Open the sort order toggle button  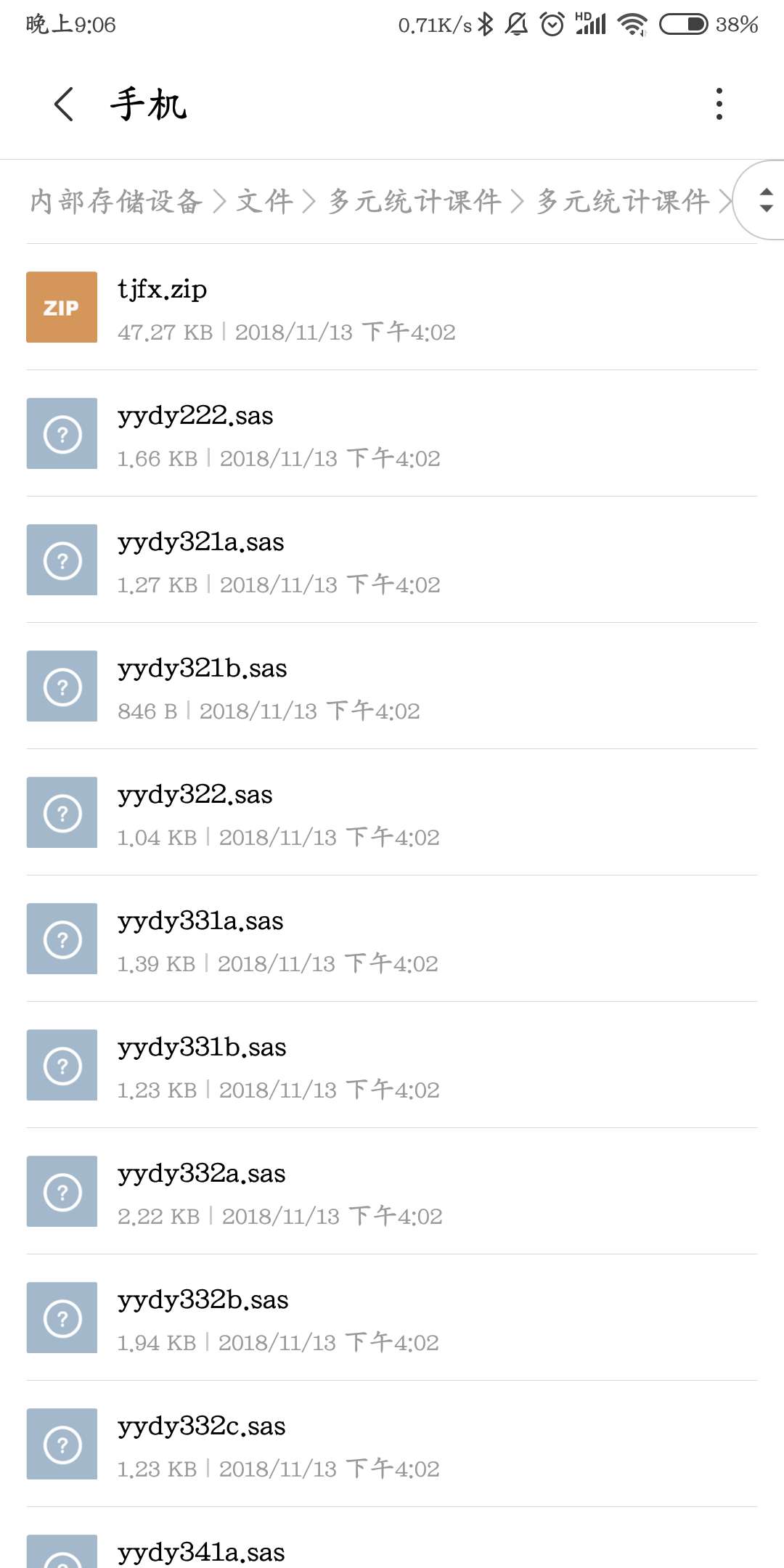tap(765, 200)
